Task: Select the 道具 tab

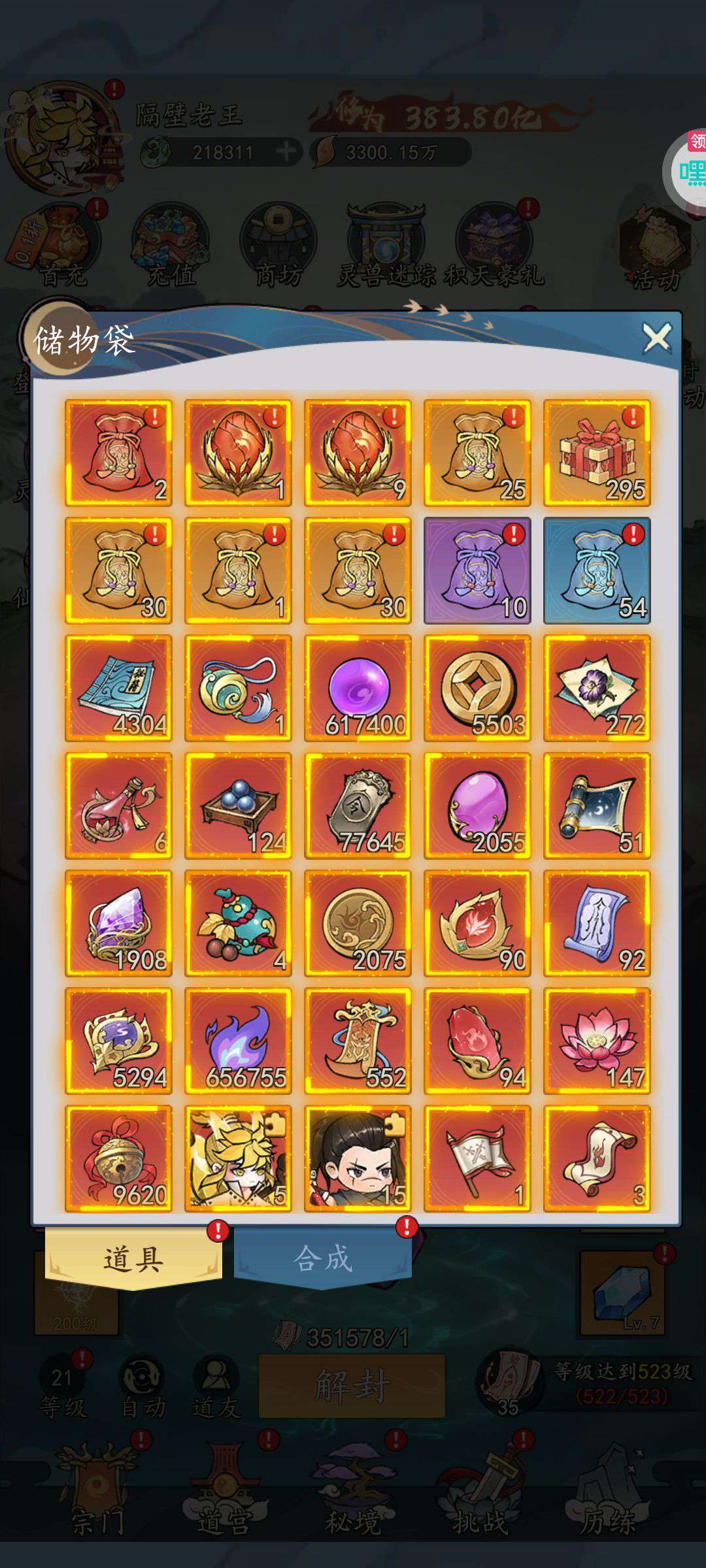Action: pos(133,1258)
